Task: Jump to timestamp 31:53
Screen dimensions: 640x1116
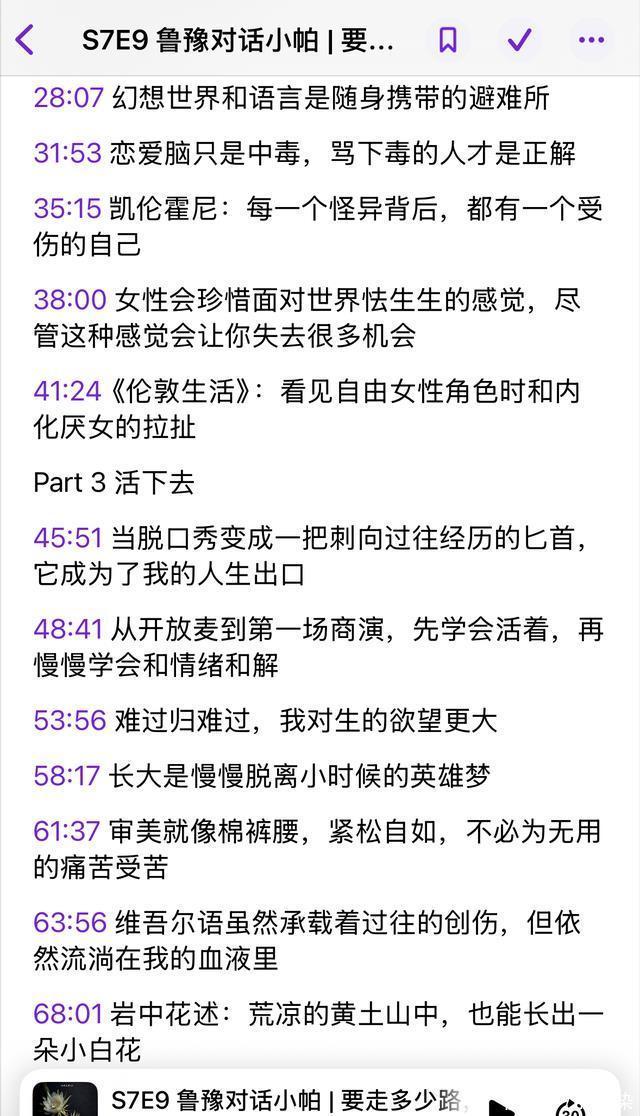Action: (x=68, y=153)
